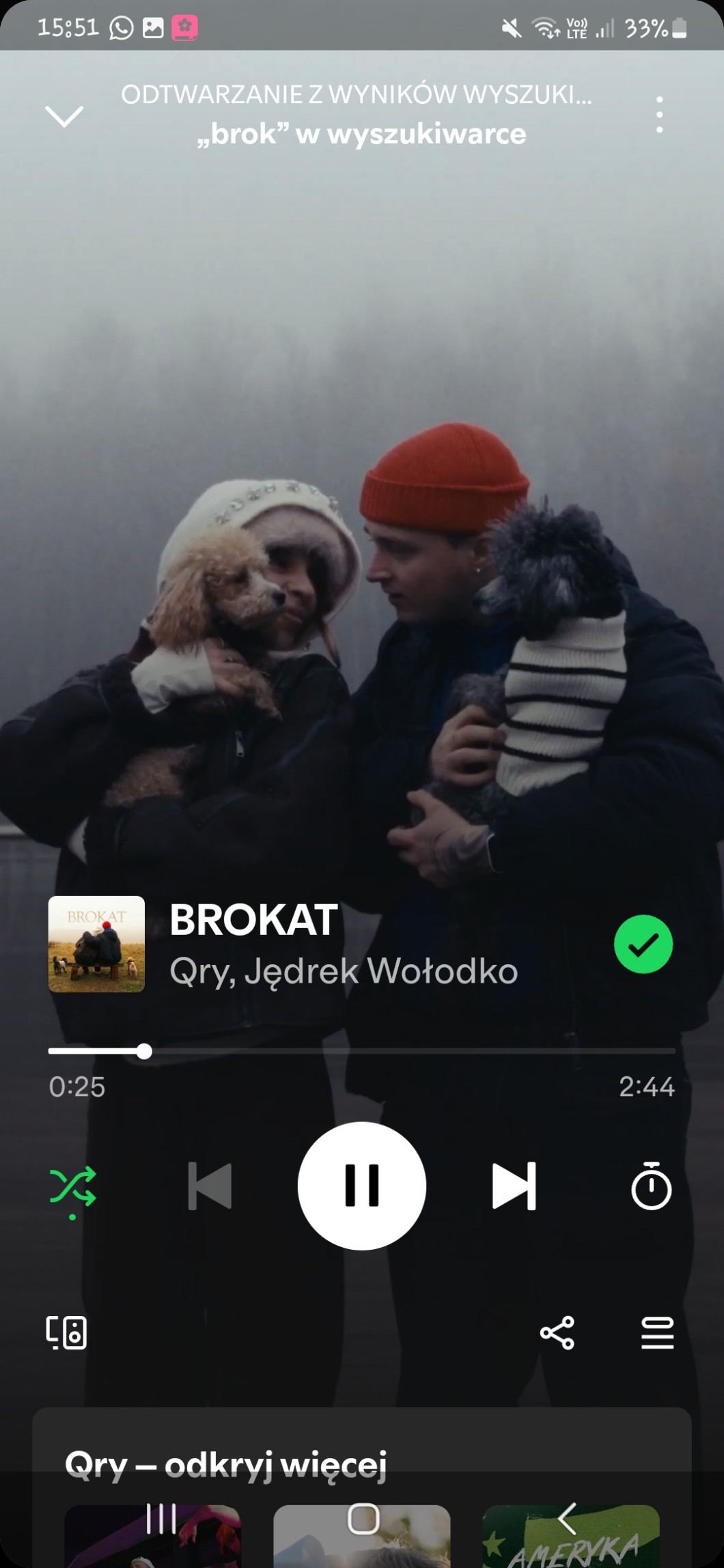Tap the green checkmark to manage saved track
The width and height of the screenshot is (724, 1568).
[643, 944]
